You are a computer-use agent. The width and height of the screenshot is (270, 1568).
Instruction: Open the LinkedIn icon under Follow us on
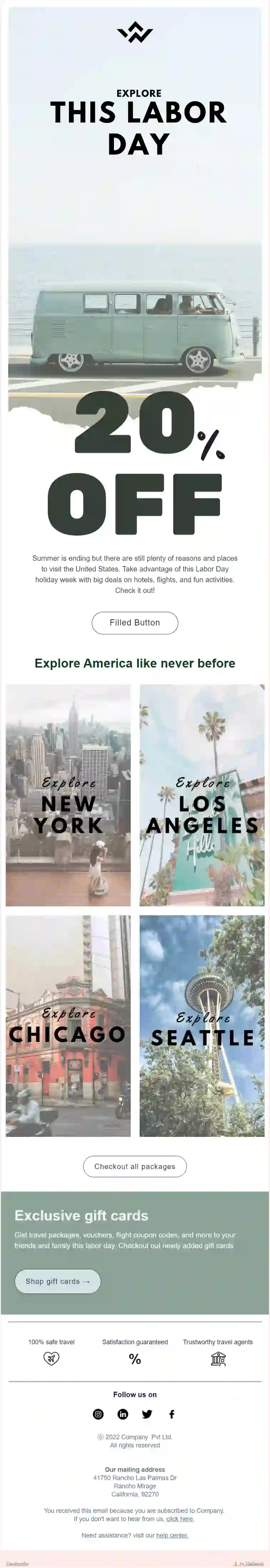[x=123, y=1414]
